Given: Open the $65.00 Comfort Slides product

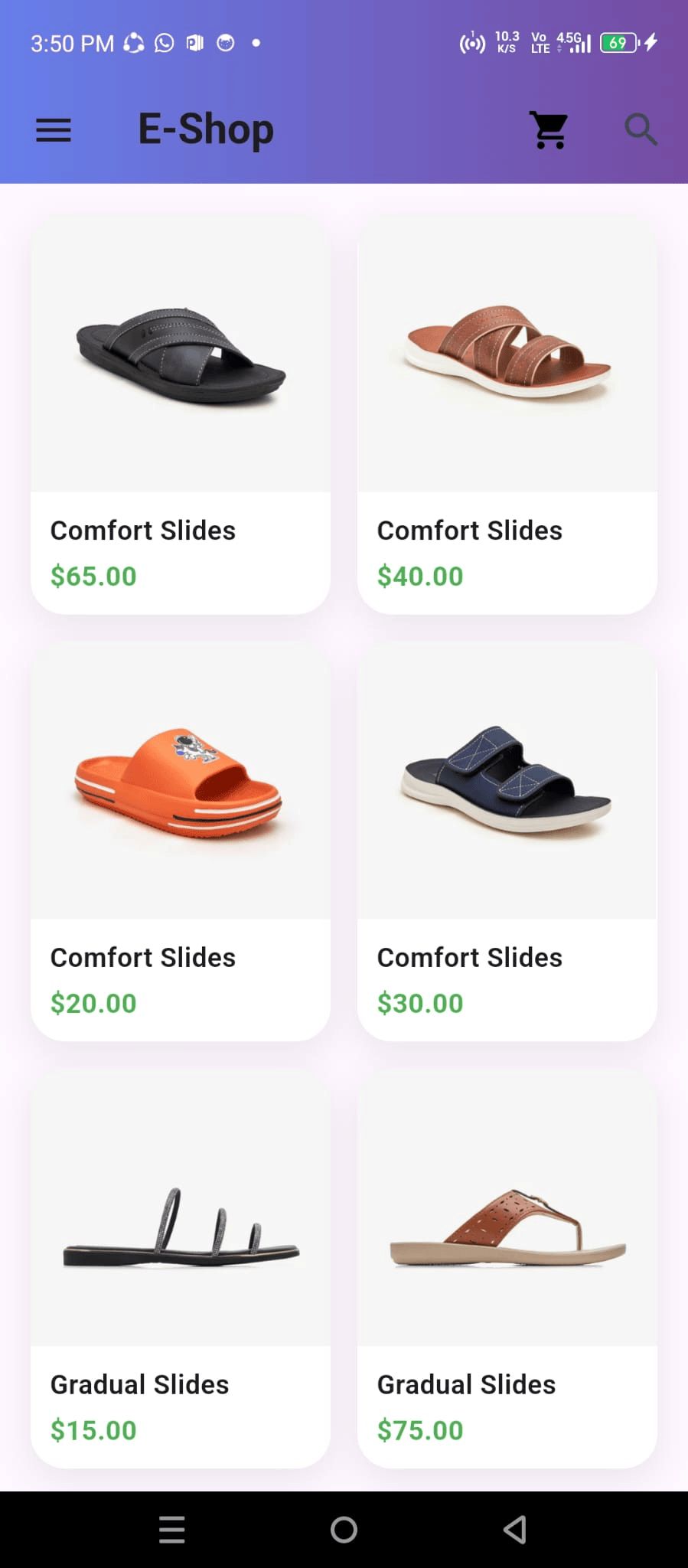Looking at the screenshot, I should click(181, 413).
